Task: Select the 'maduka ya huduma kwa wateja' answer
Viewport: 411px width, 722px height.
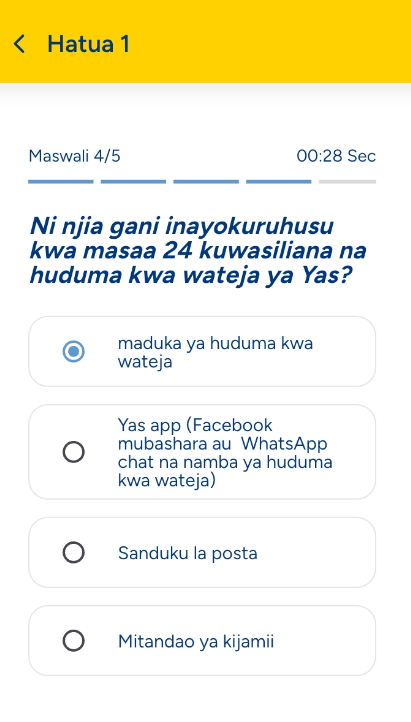Action: (x=202, y=351)
